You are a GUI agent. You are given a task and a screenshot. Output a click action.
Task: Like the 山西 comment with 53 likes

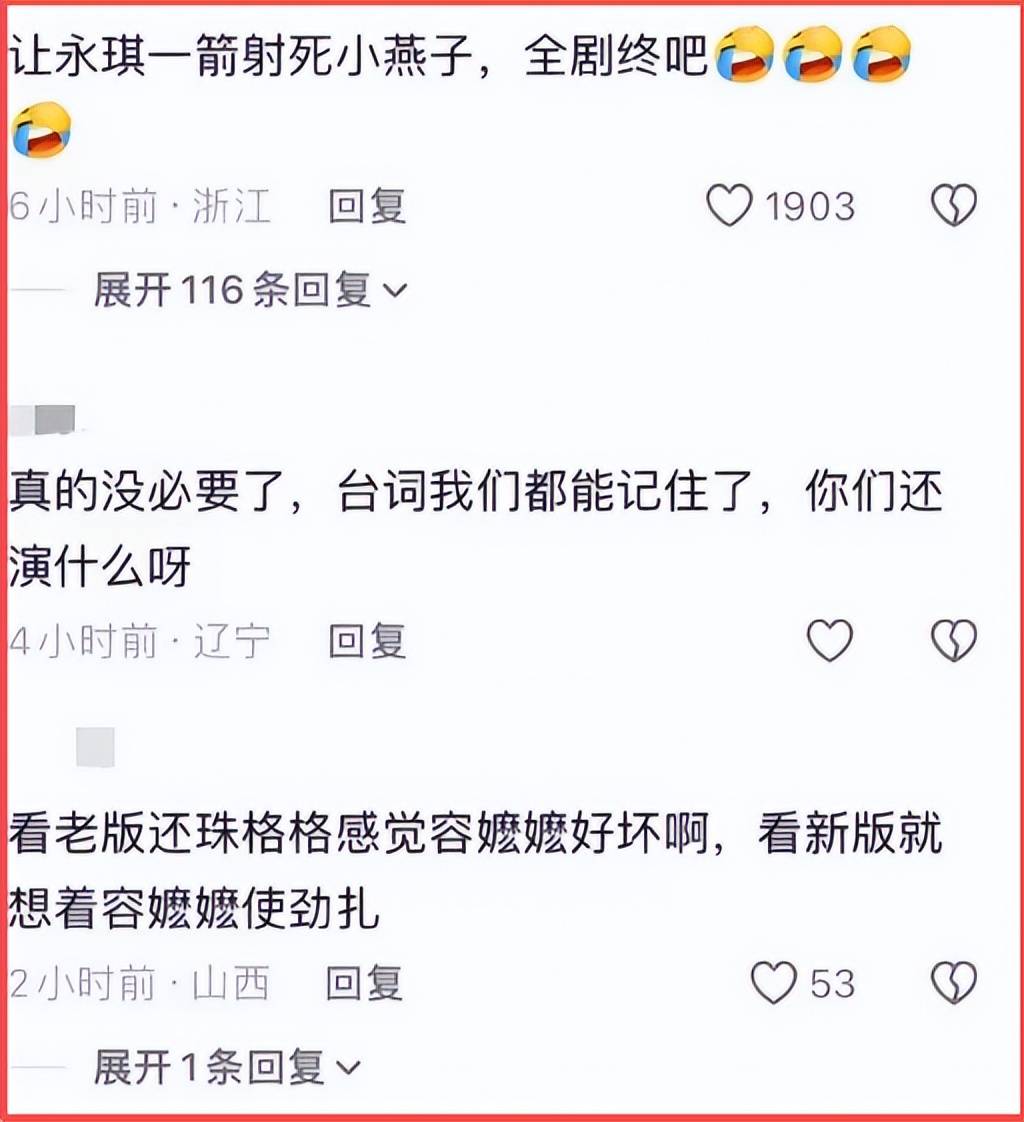click(x=774, y=983)
